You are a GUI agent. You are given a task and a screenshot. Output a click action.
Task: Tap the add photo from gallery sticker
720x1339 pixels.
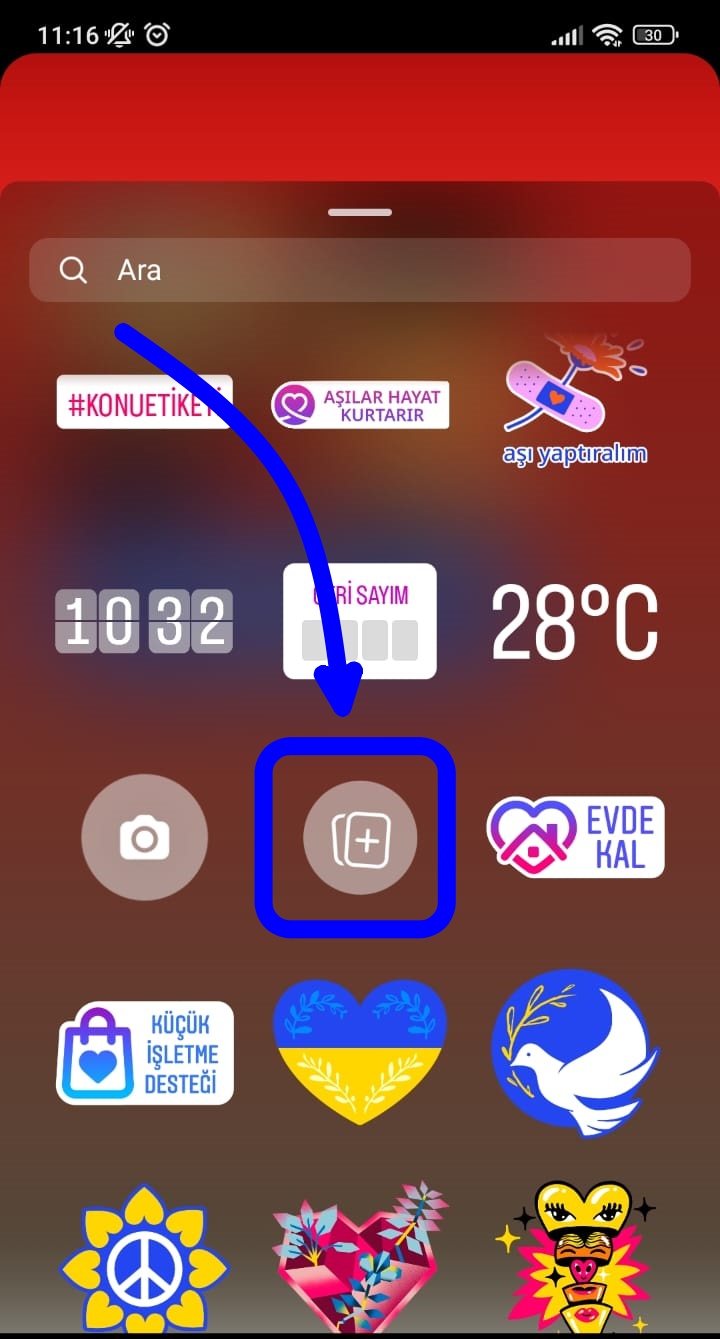[x=360, y=838]
